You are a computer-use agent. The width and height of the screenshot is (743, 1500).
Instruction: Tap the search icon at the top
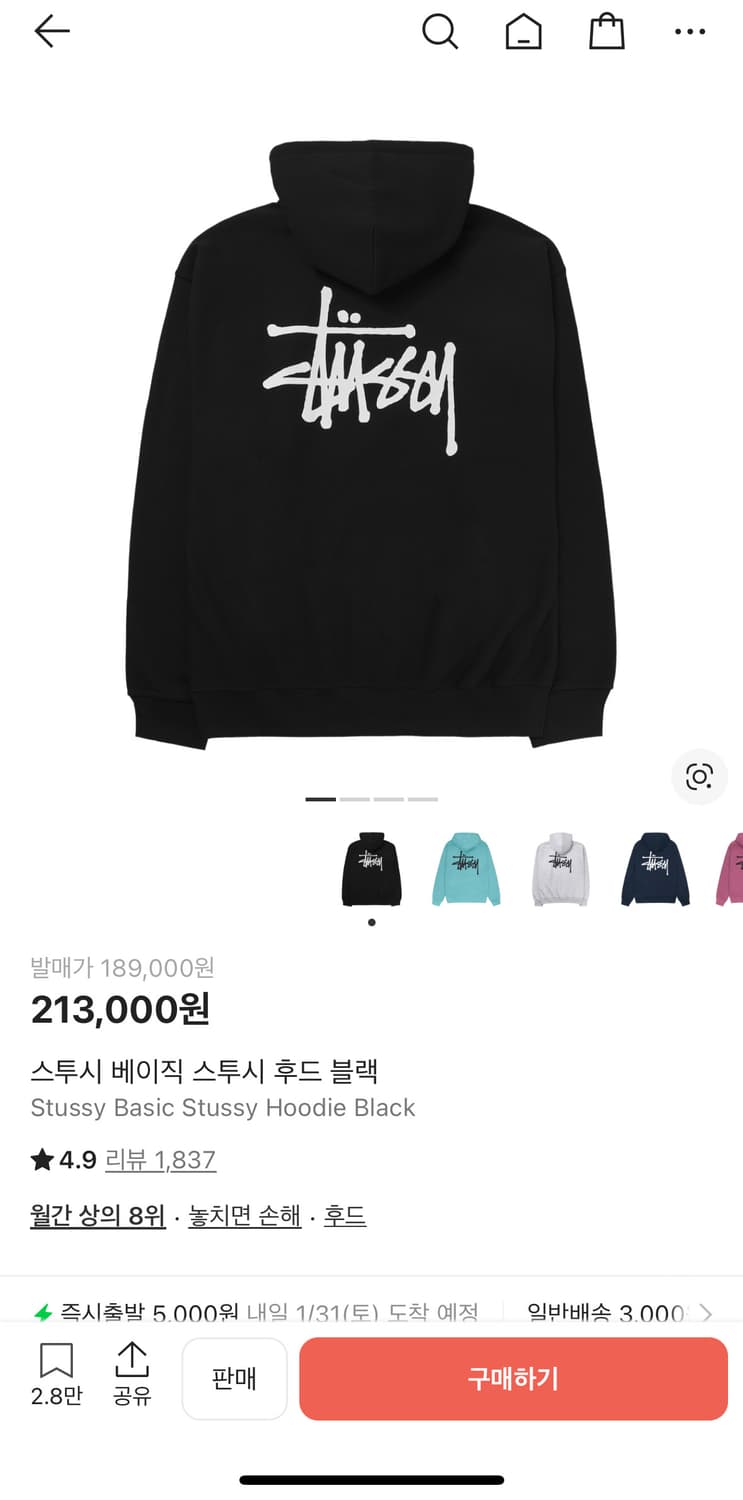(440, 31)
